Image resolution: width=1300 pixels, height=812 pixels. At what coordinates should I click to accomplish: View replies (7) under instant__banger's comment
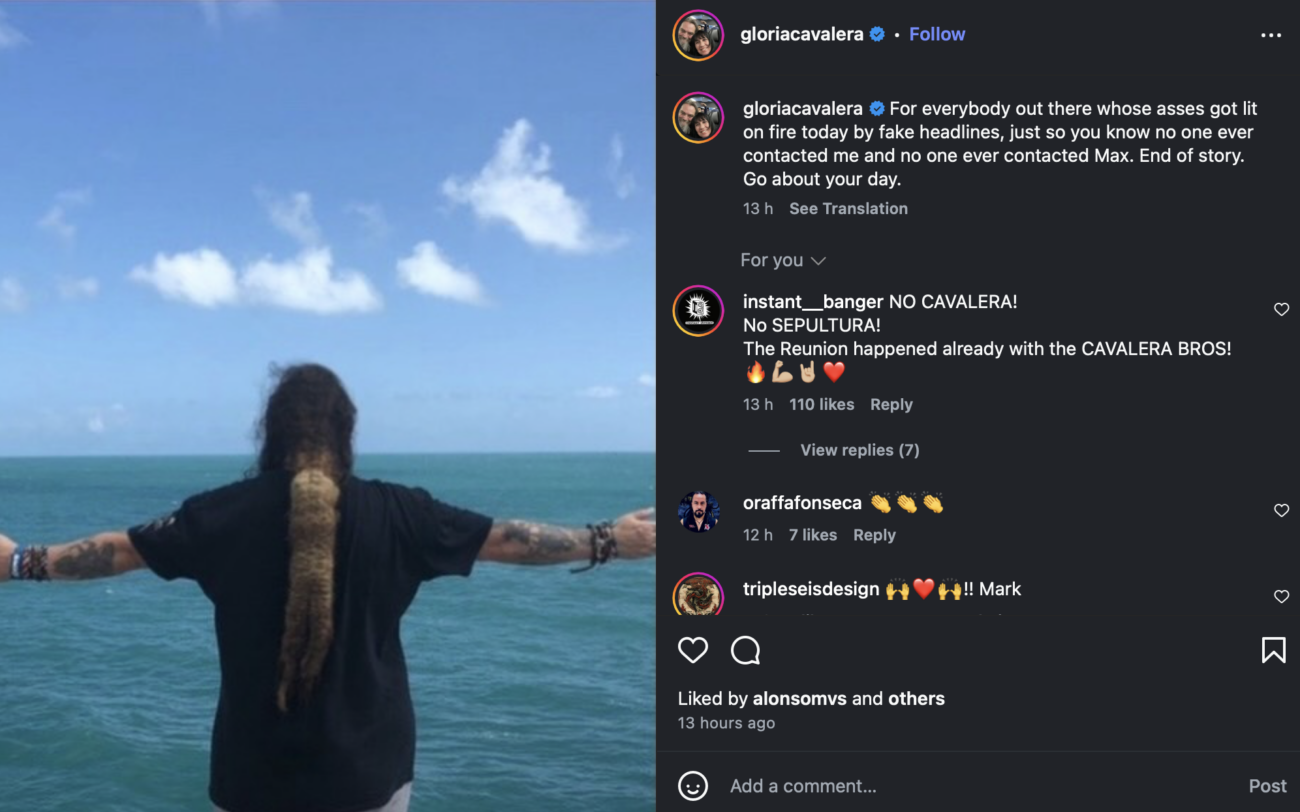coord(859,450)
